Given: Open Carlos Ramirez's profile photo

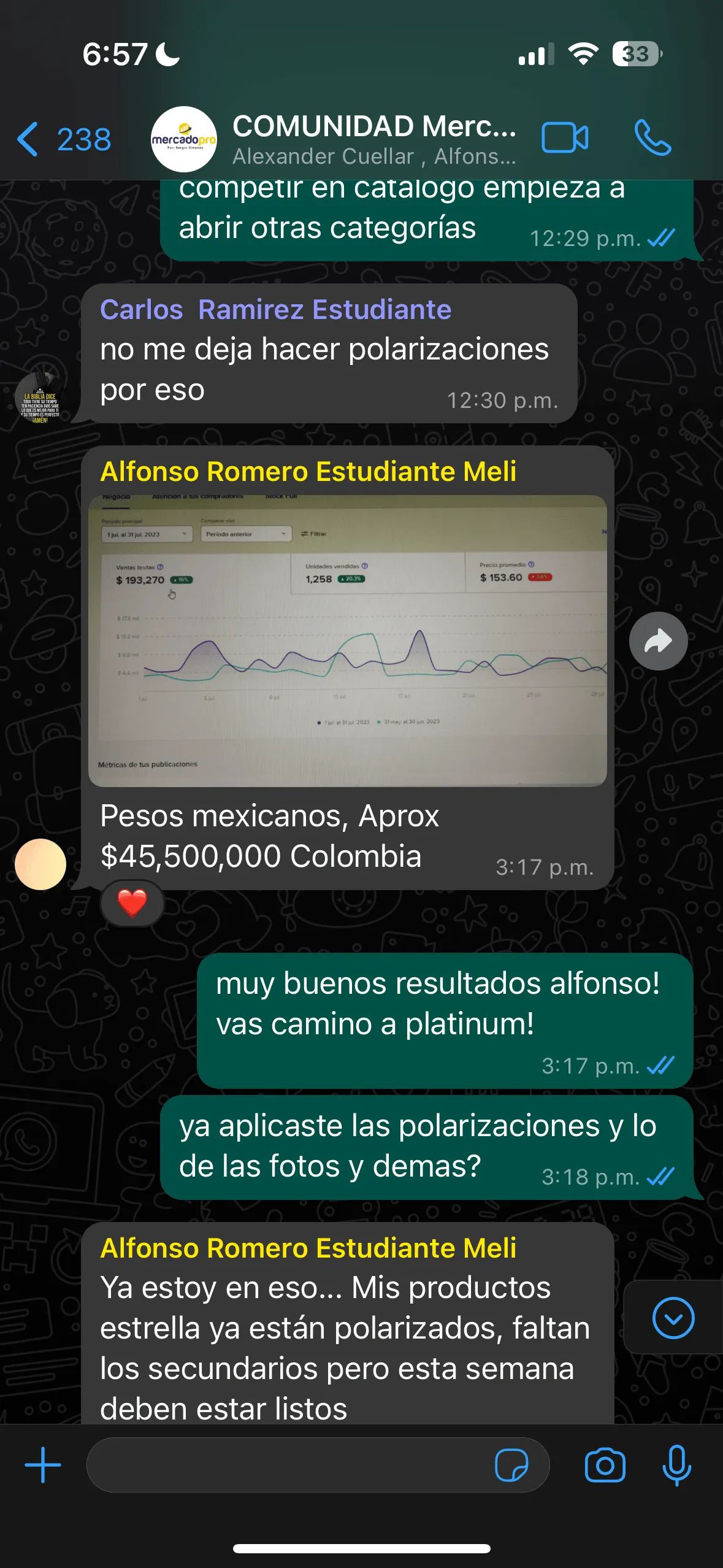Looking at the screenshot, I should pos(40,398).
